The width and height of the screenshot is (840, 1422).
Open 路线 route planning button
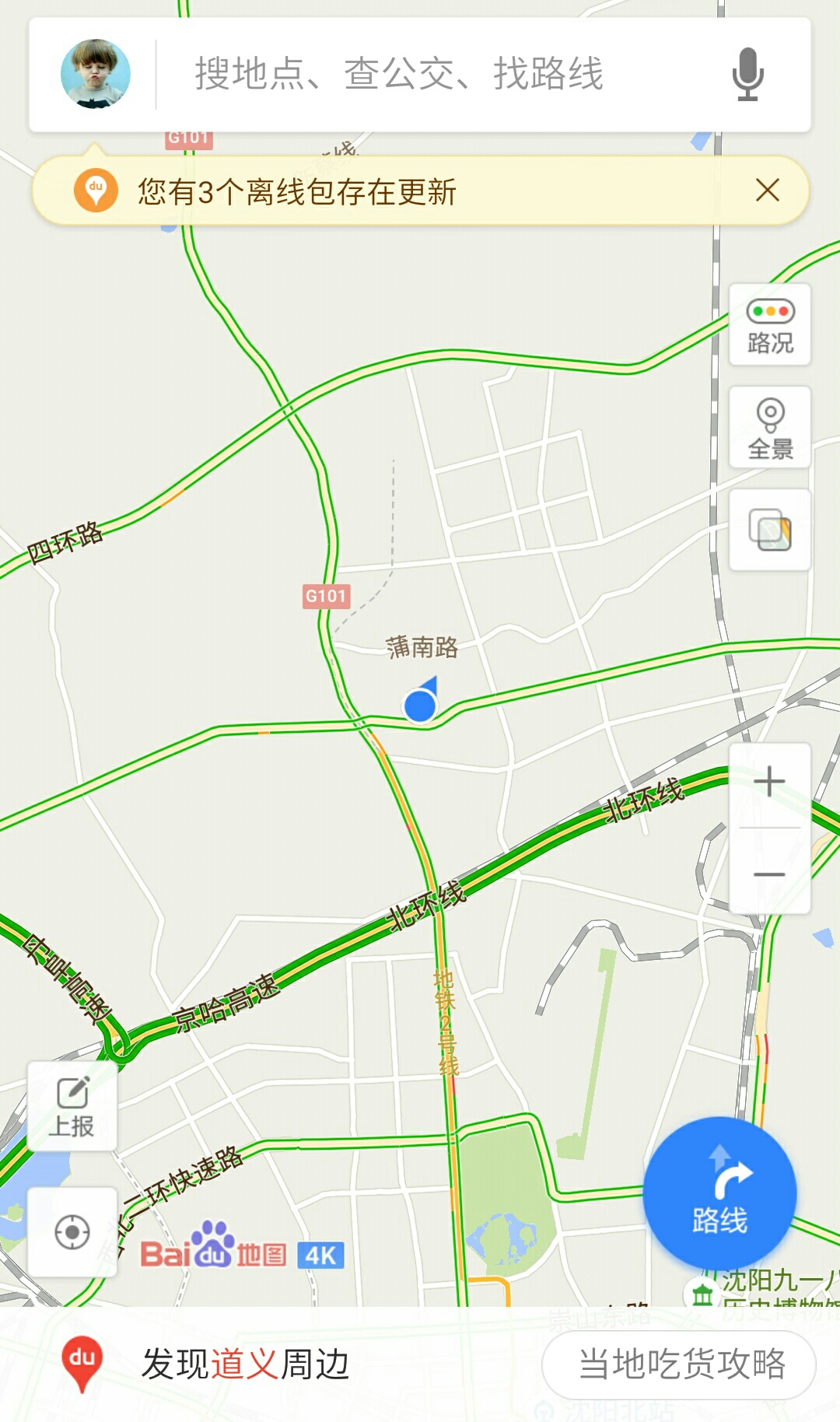click(x=720, y=1194)
